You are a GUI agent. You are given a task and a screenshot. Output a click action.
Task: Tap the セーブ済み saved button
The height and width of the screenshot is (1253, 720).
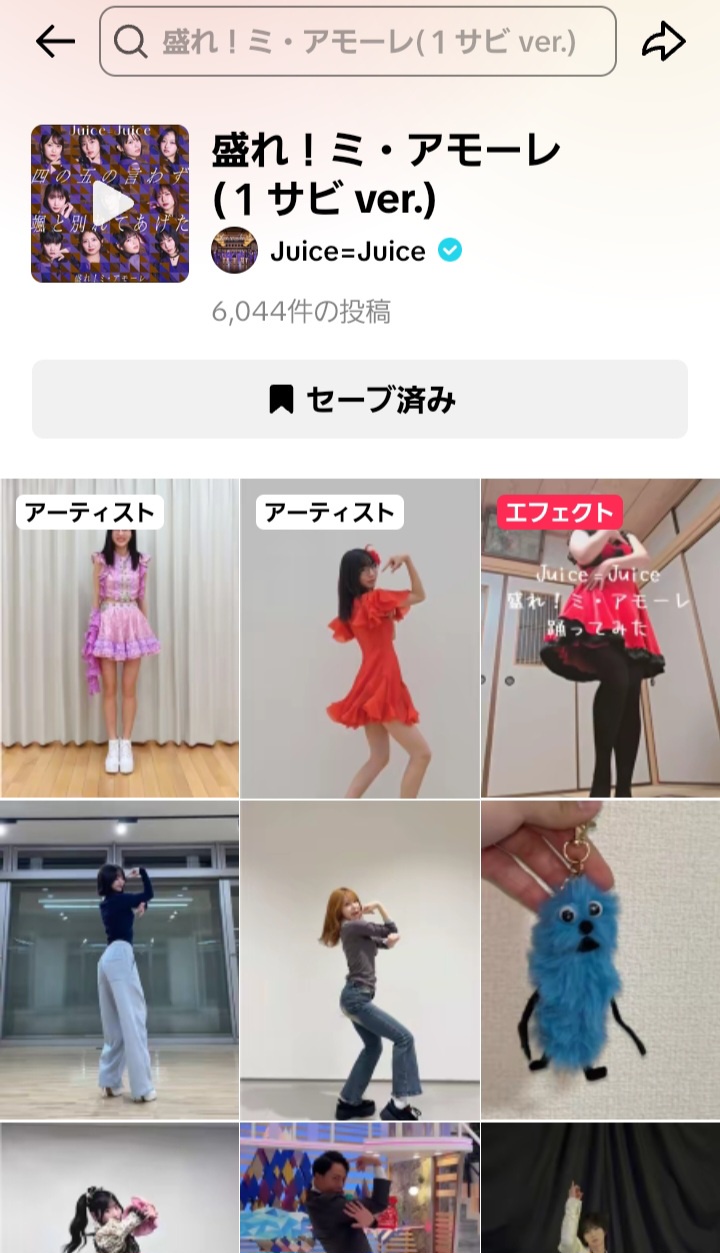coord(360,400)
